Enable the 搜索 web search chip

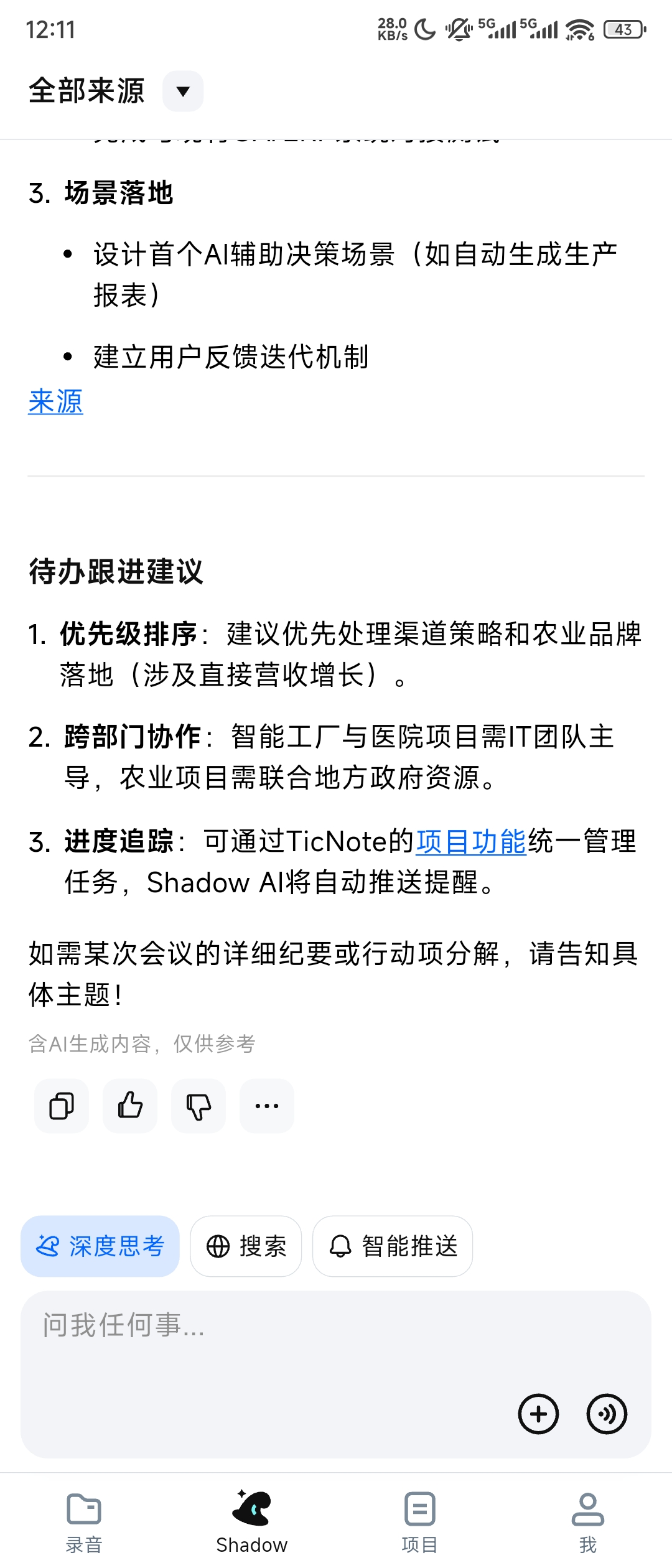(x=246, y=1246)
